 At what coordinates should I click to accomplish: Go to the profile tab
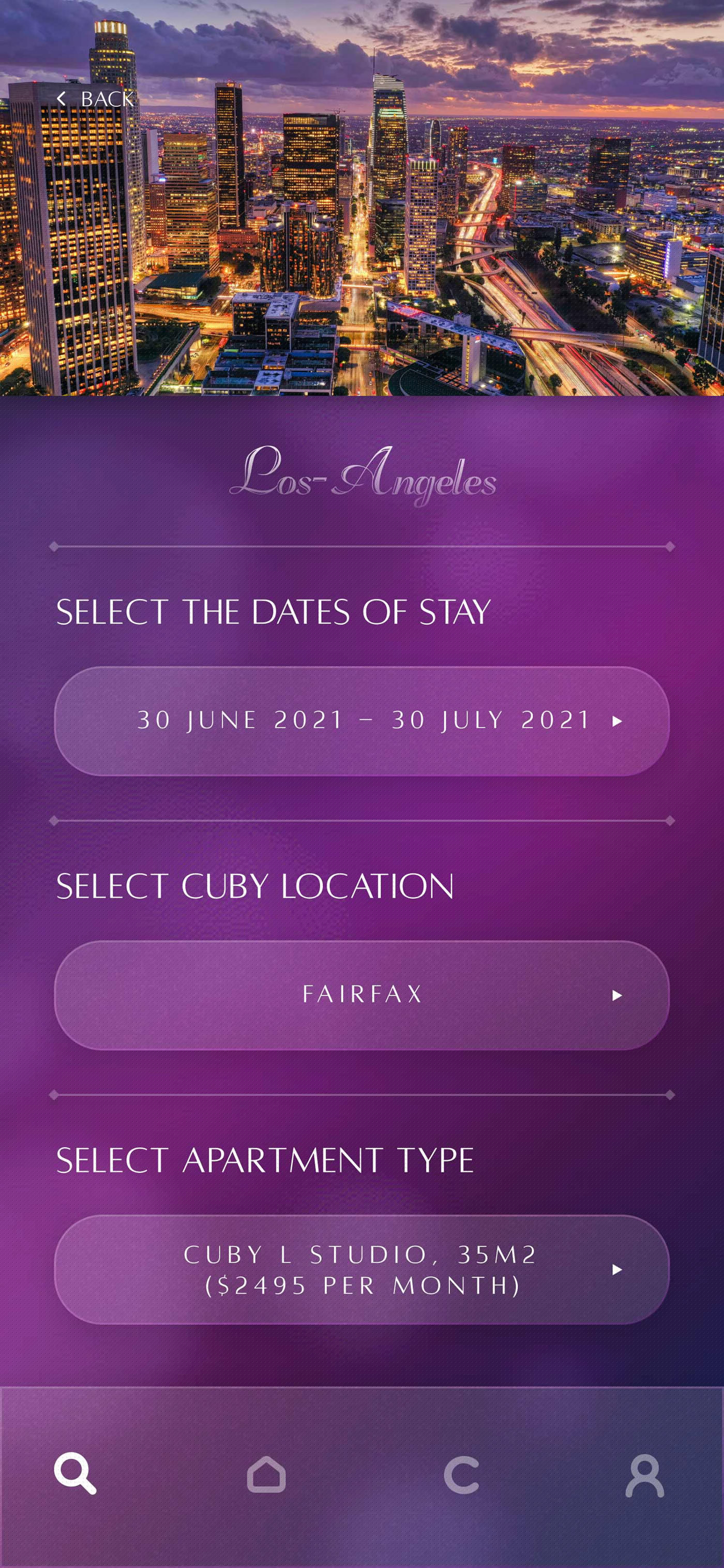pos(645,1475)
